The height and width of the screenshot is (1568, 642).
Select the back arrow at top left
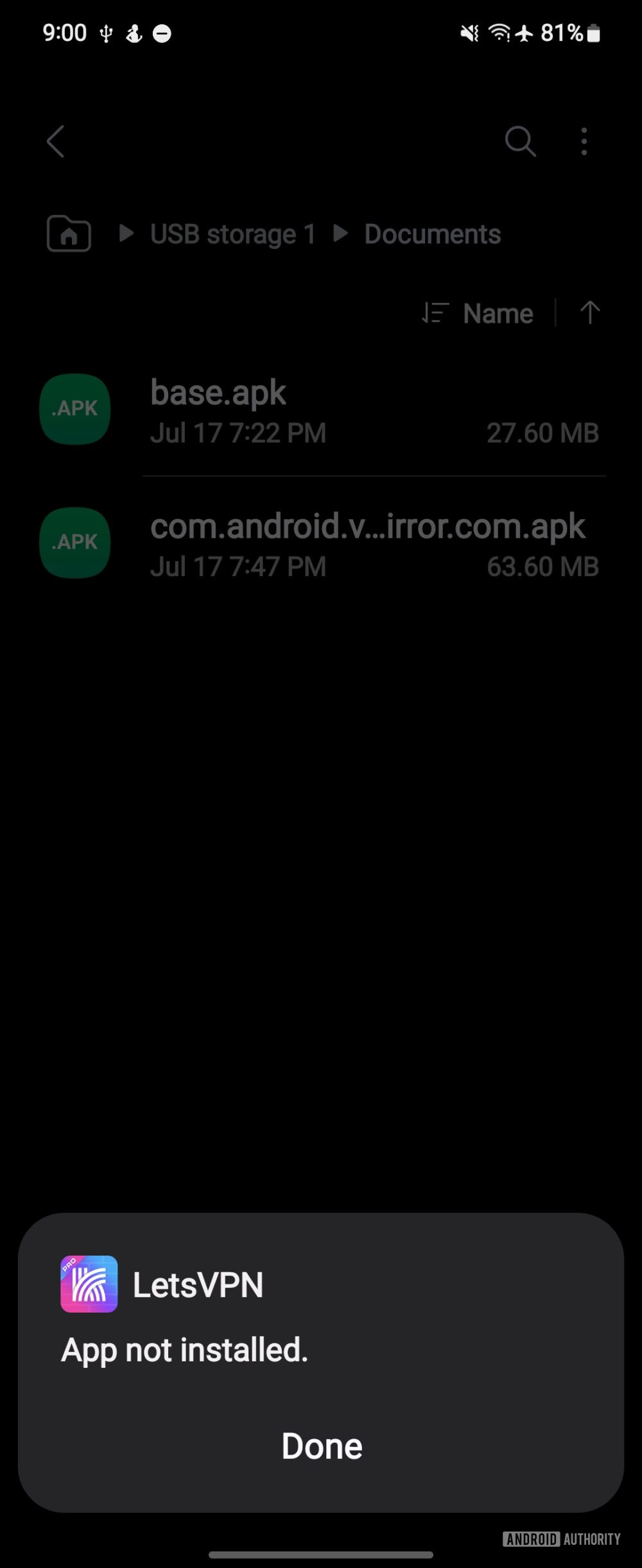tap(56, 141)
